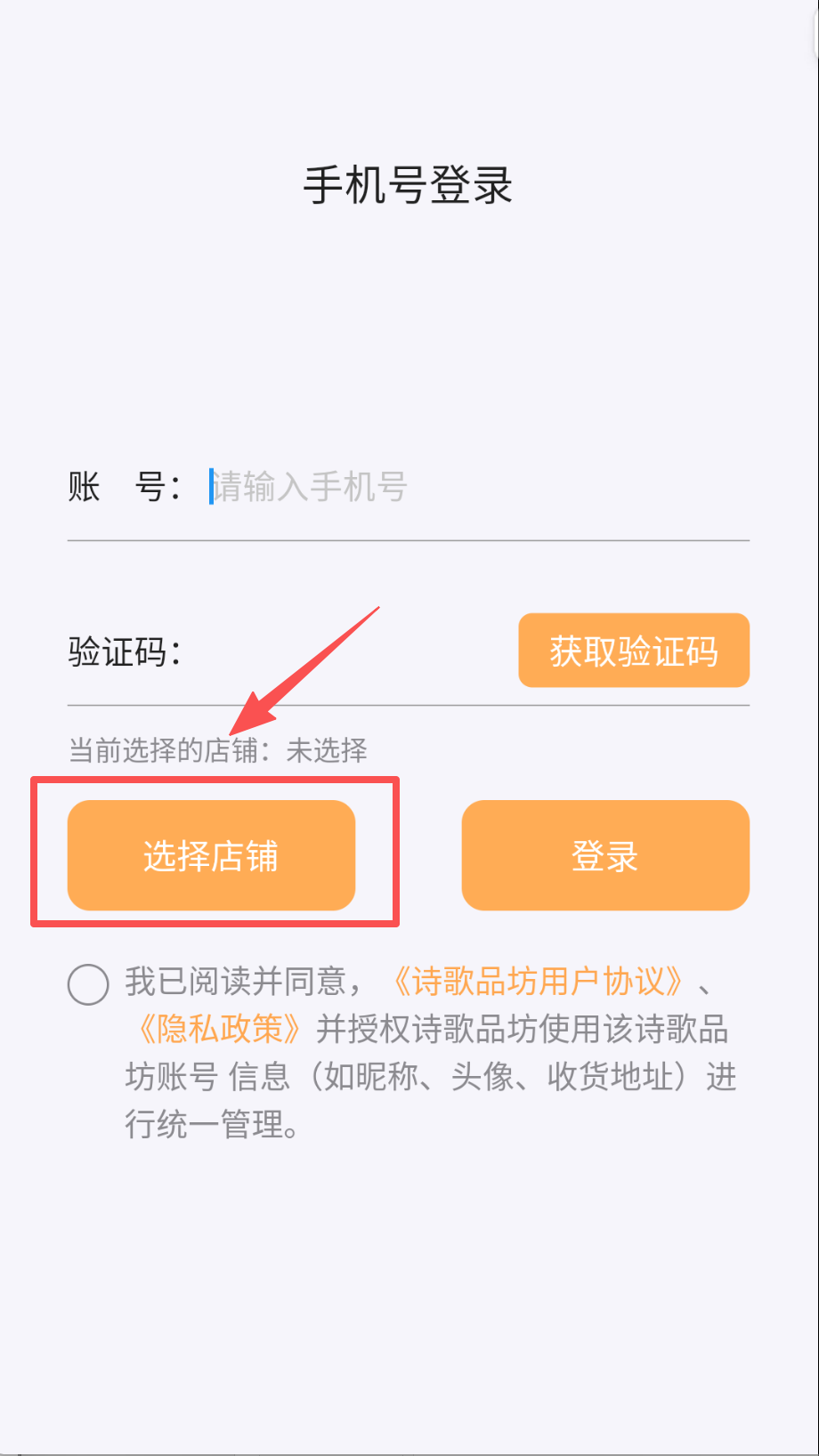The width and height of the screenshot is (819, 1456).
Task: Get verification code via 获取验证码
Action: point(634,651)
